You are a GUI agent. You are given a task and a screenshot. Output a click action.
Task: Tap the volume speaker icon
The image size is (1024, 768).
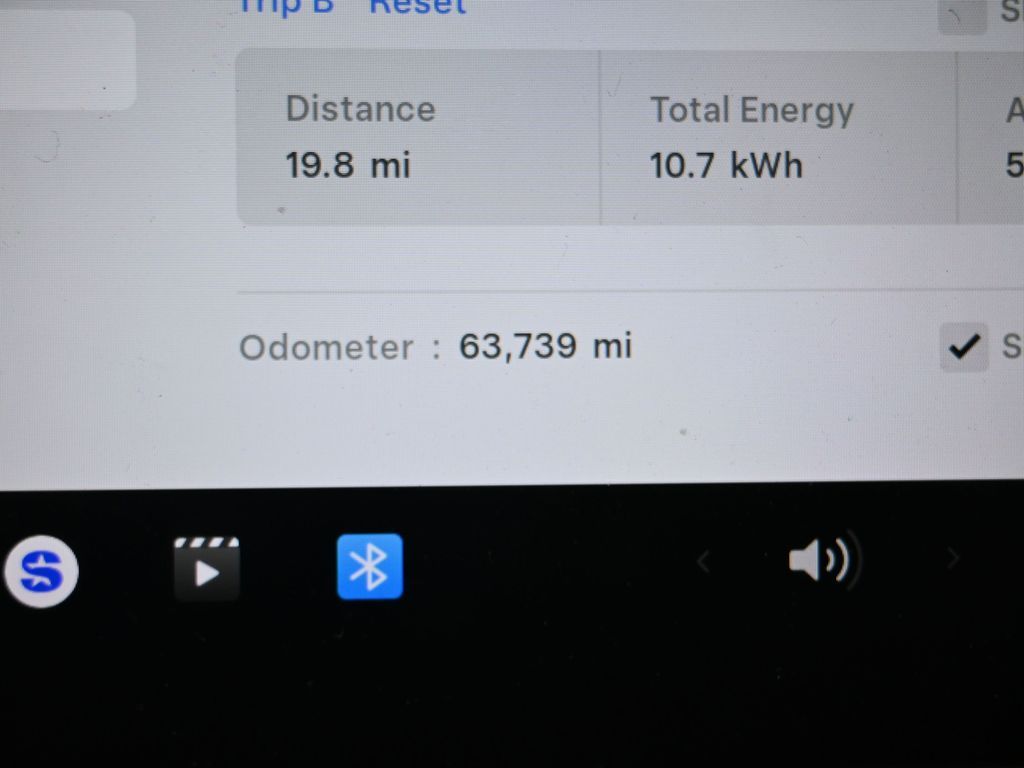[819, 561]
